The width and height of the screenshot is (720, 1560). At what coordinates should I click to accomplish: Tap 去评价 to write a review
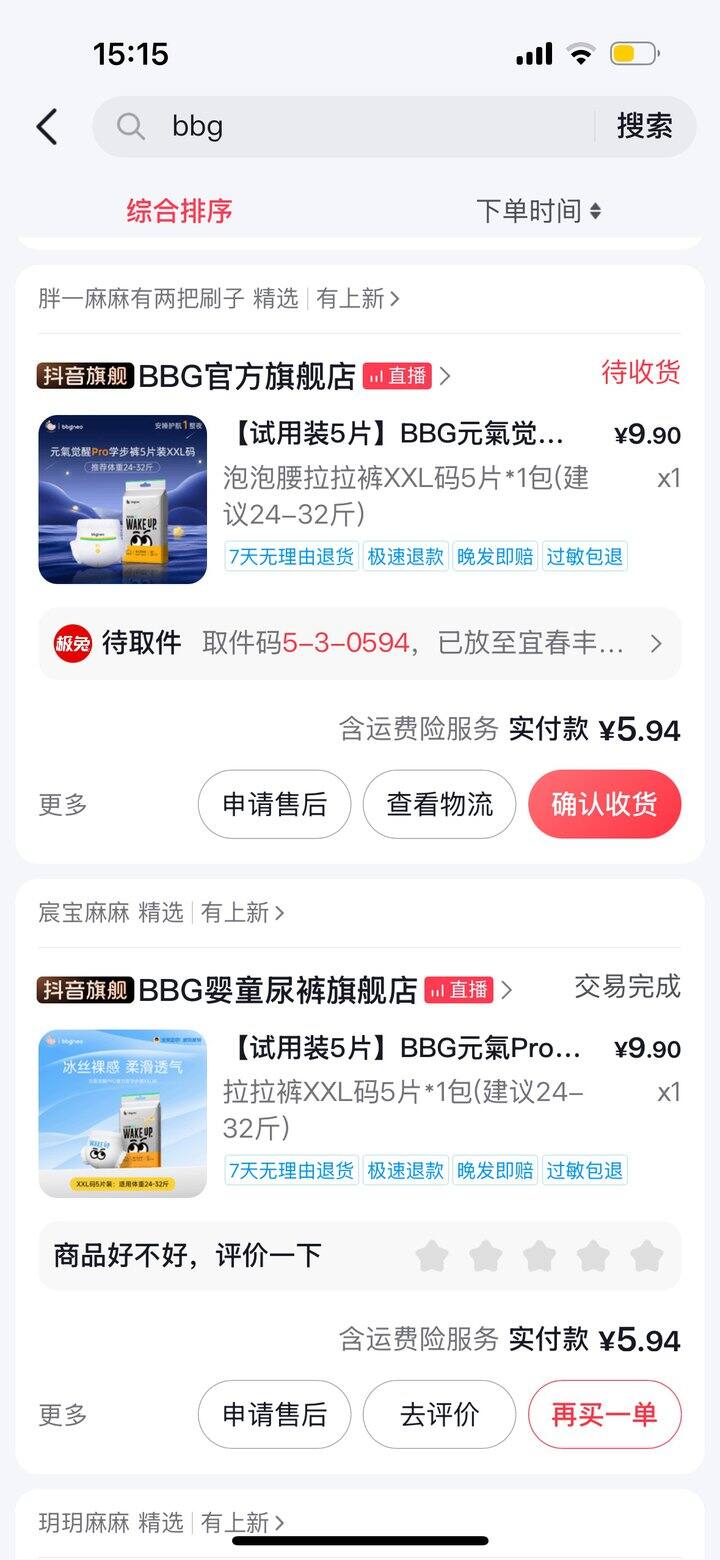439,1414
